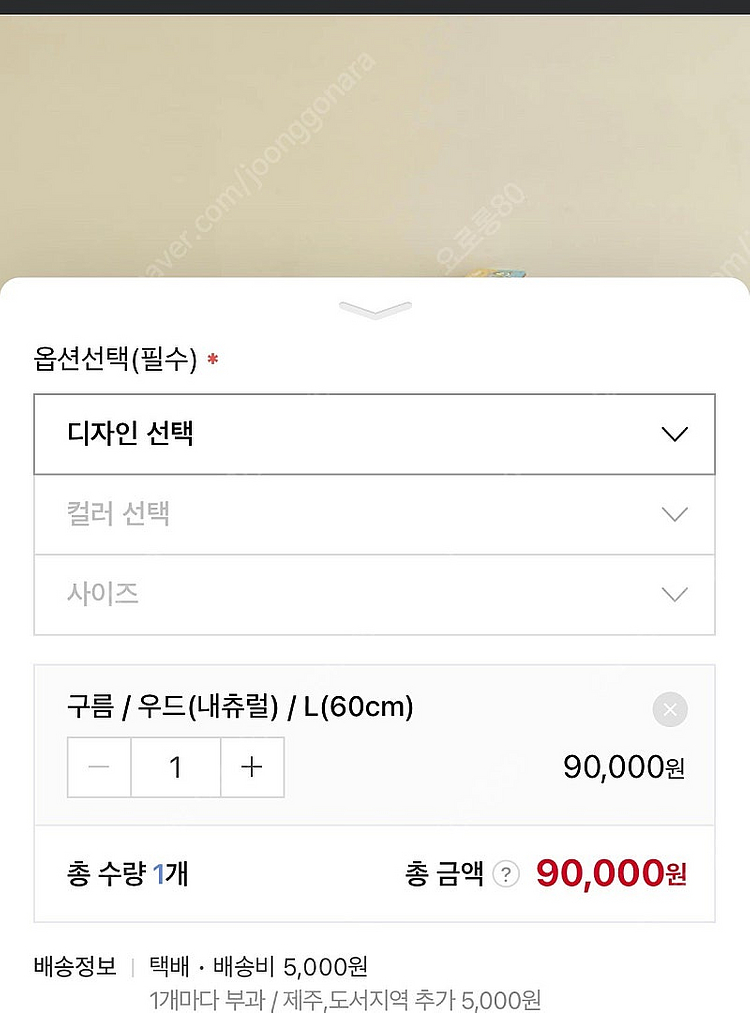Click the product photo above the option panel
This screenshot has height=1013, width=750.
375,140
